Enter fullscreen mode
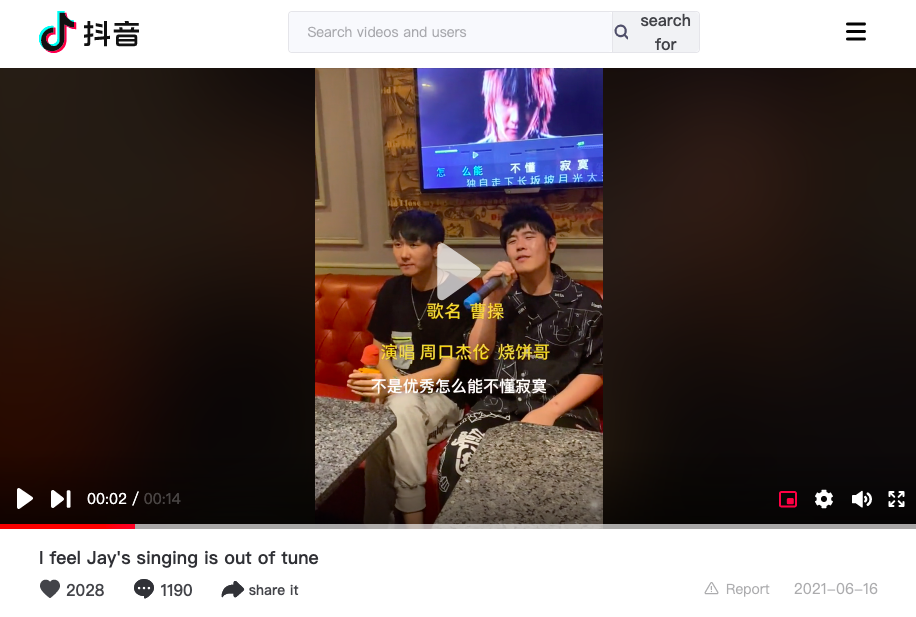The height and width of the screenshot is (617, 916). click(897, 499)
